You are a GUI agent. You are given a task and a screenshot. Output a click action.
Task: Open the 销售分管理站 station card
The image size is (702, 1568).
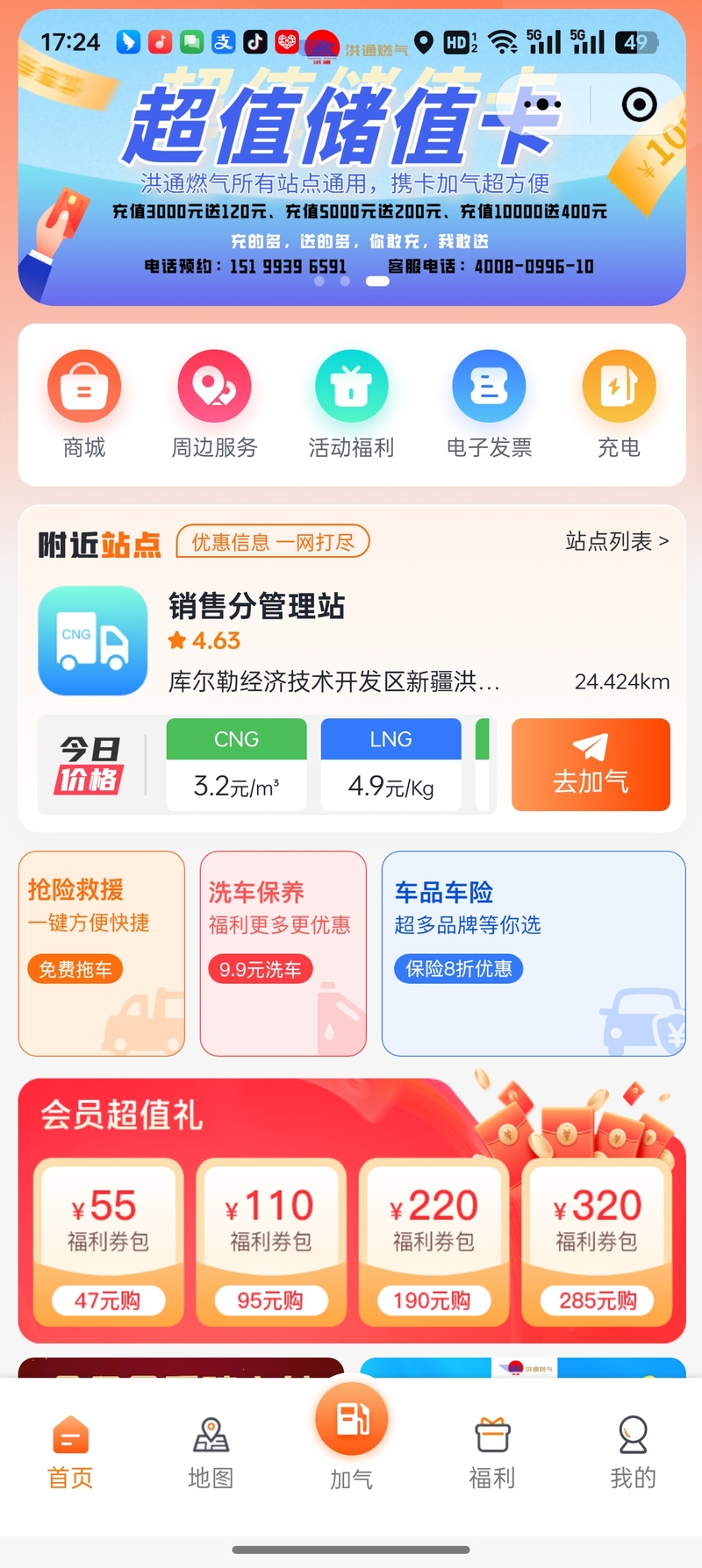click(x=333, y=642)
